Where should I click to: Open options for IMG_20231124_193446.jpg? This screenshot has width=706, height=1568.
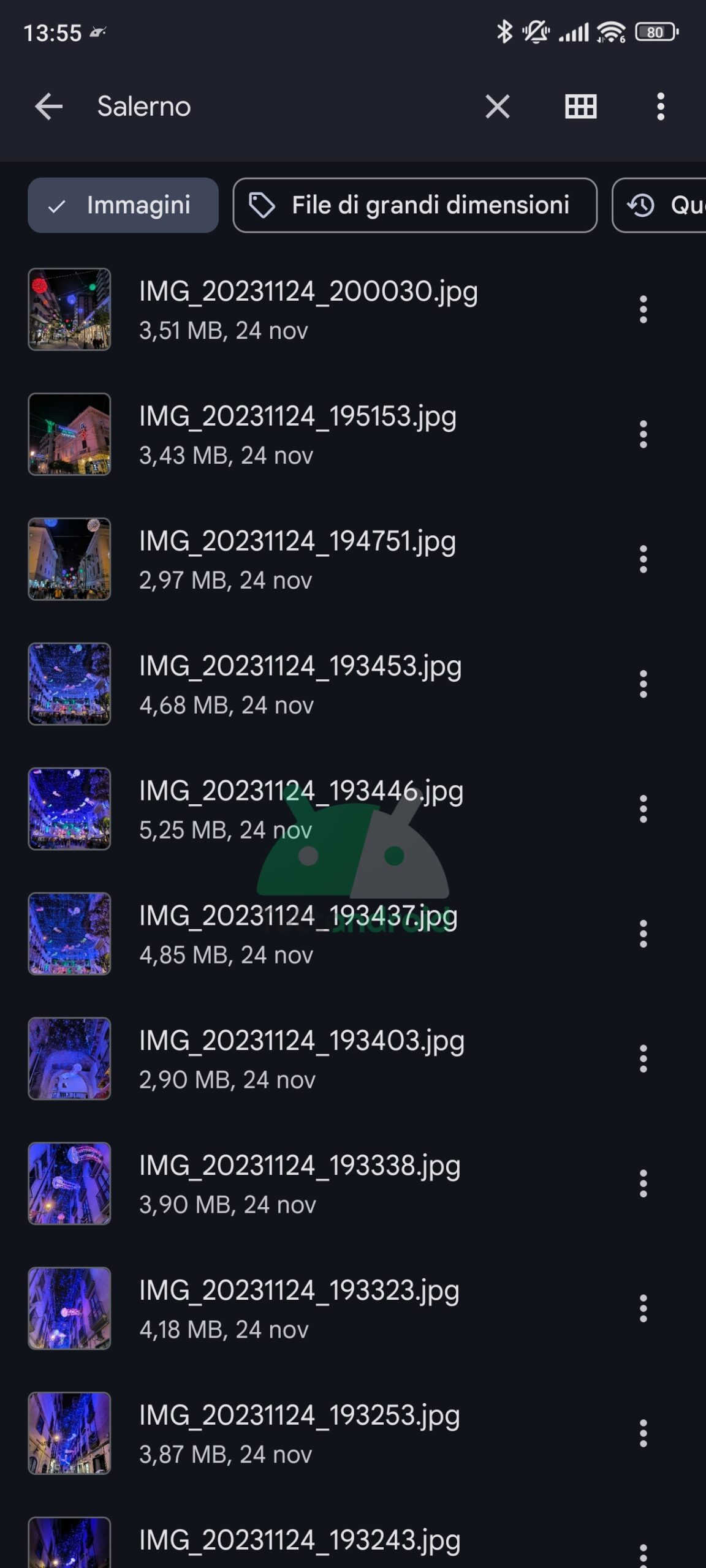(643, 809)
